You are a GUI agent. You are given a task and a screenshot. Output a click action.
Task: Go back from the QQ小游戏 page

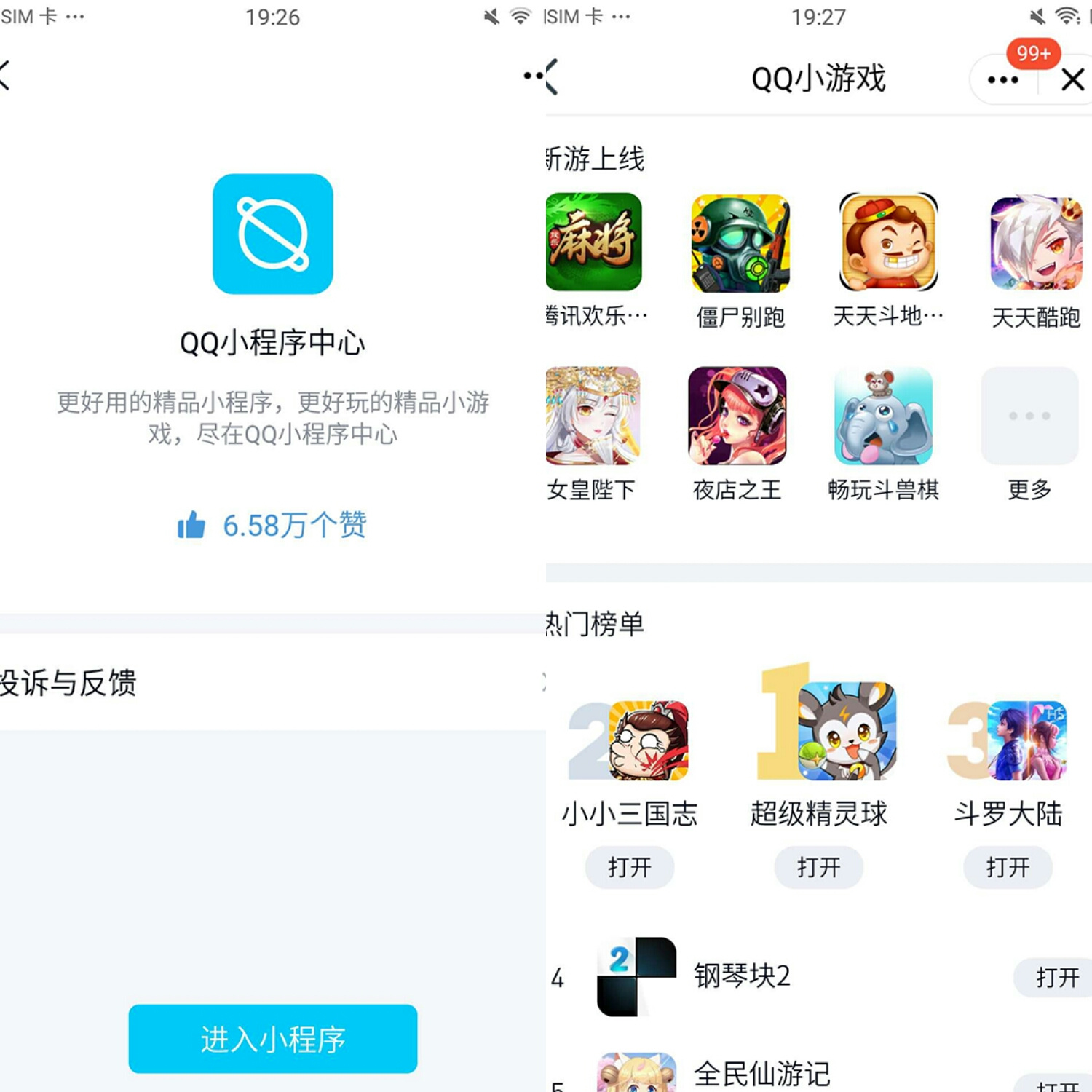pos(552,77)
